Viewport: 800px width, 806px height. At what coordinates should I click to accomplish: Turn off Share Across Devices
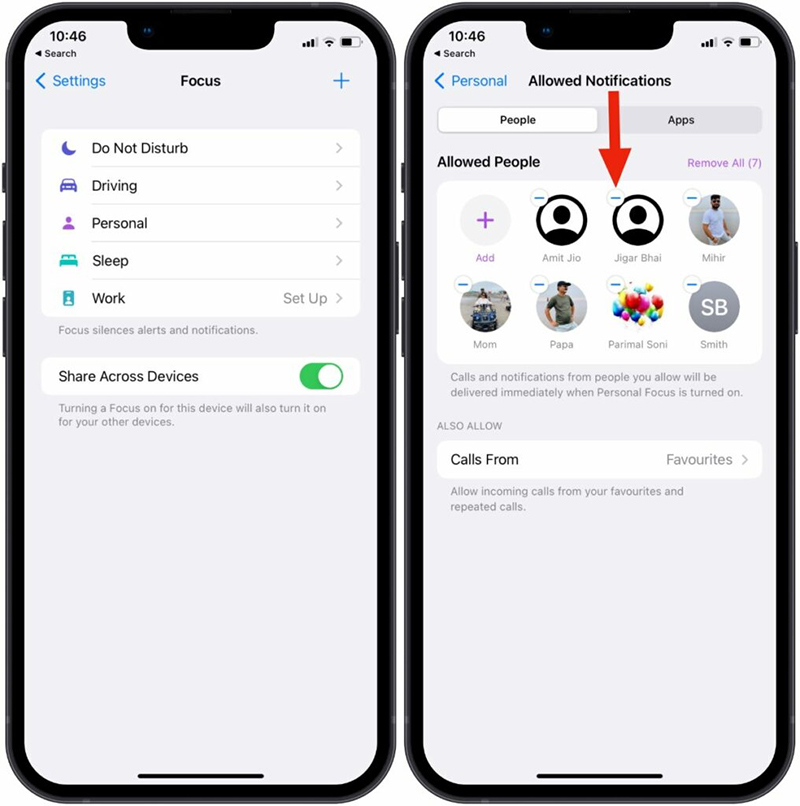point(321,377)
